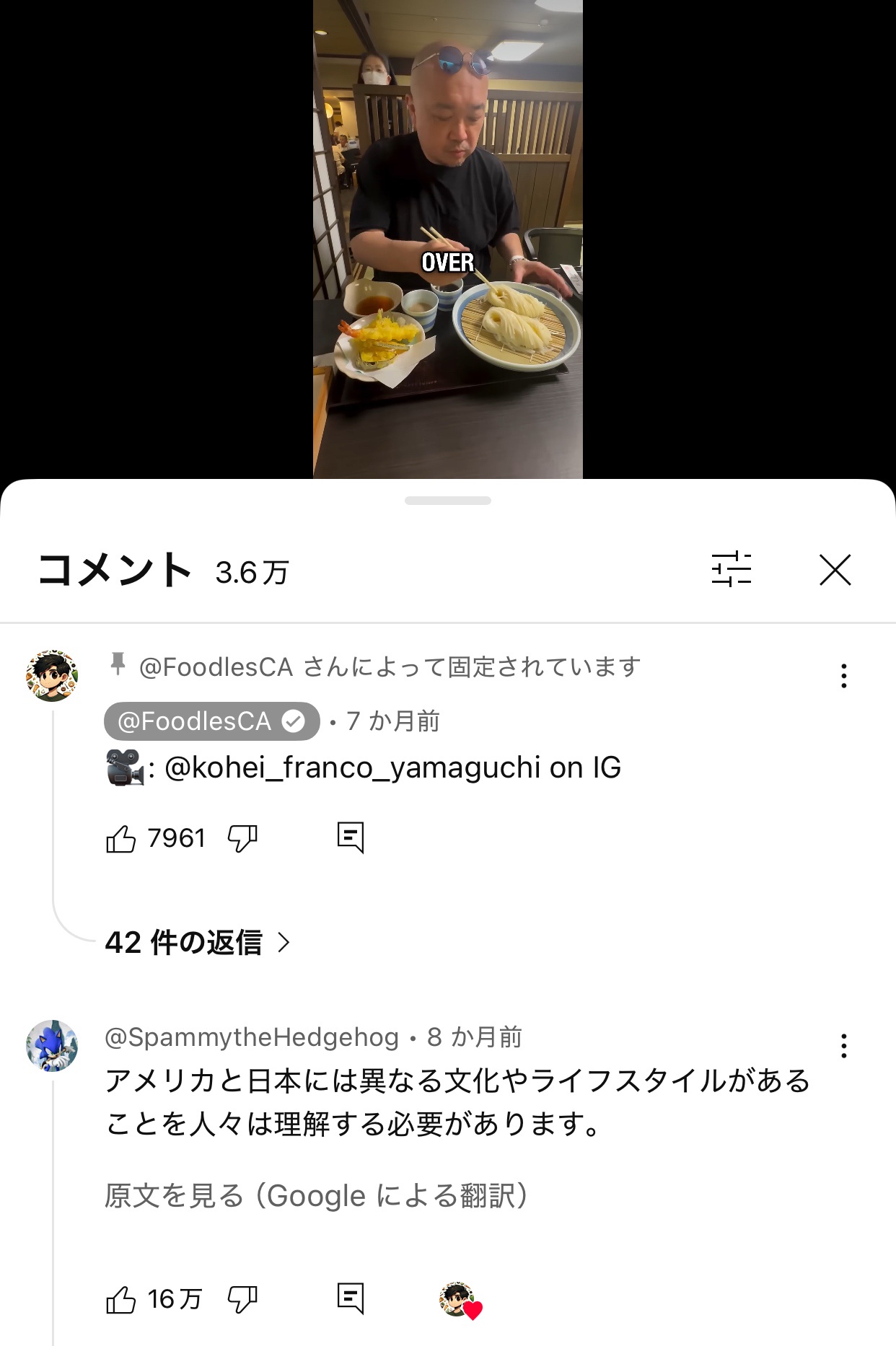Dislike the pinned @FoodlesCA comment
Screen dimensions: 896x1346
242,838
